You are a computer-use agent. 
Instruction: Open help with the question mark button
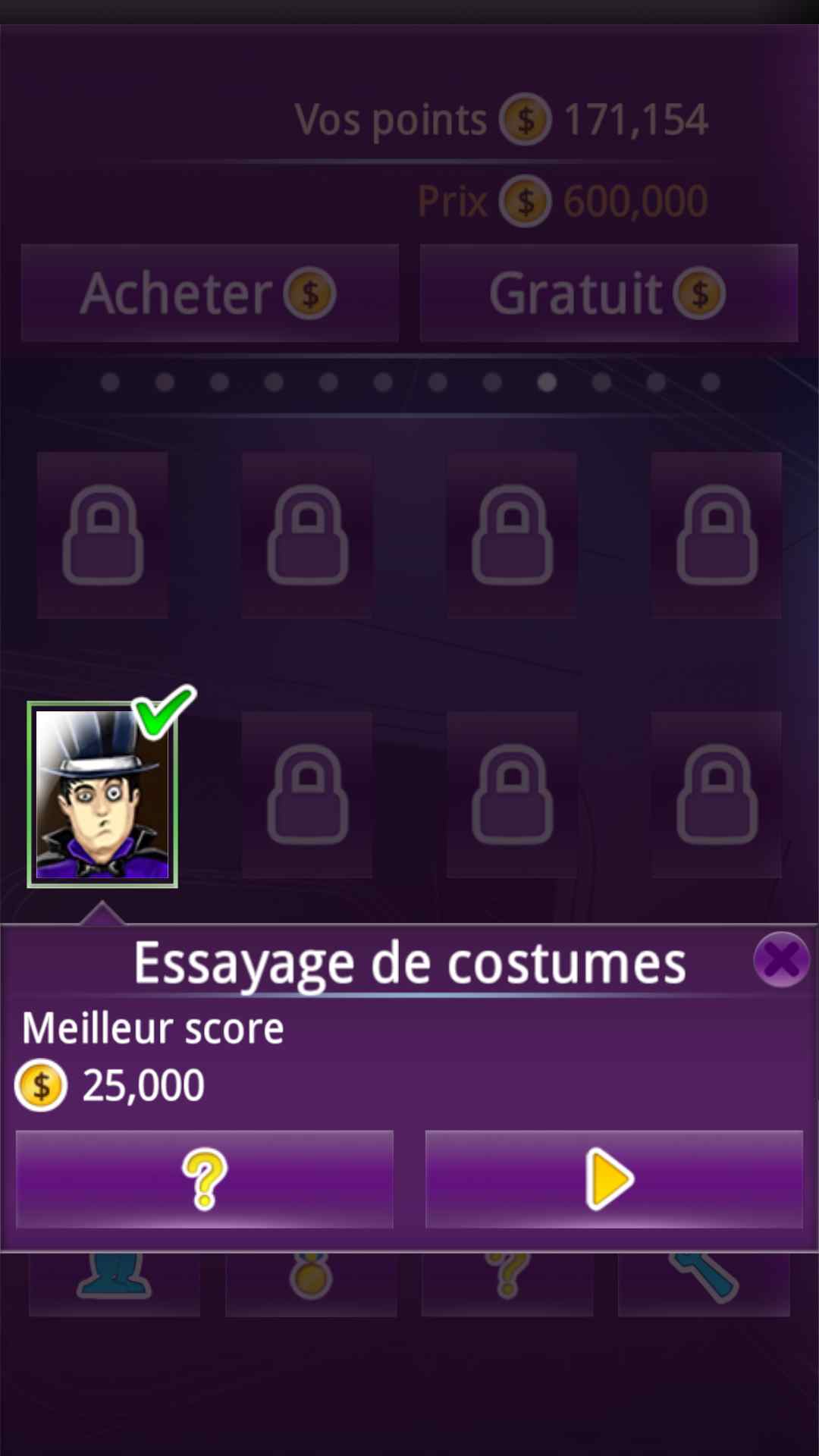[x=204, y=1179]
